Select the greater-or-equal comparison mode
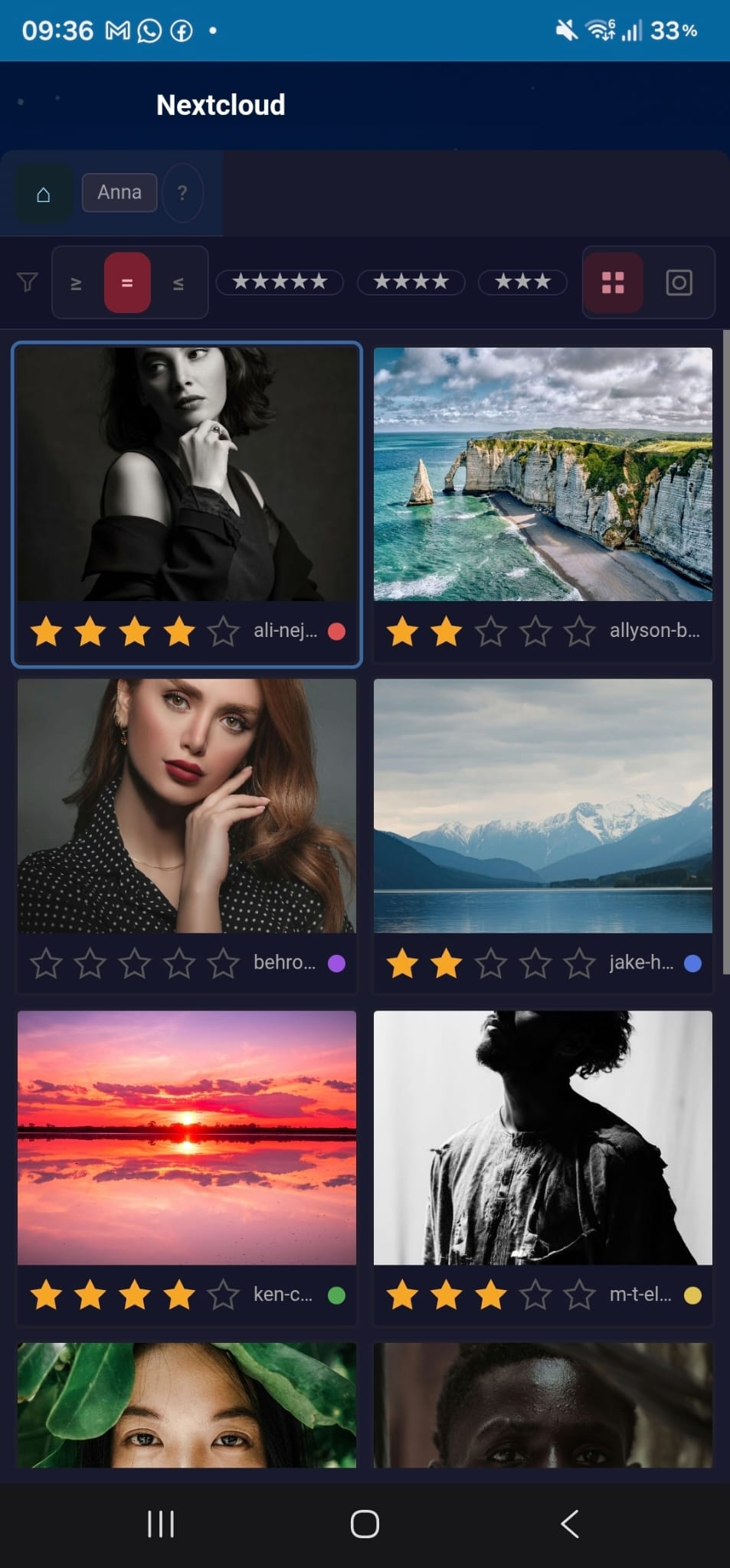 pyautogui.click(x=76, y=283)
